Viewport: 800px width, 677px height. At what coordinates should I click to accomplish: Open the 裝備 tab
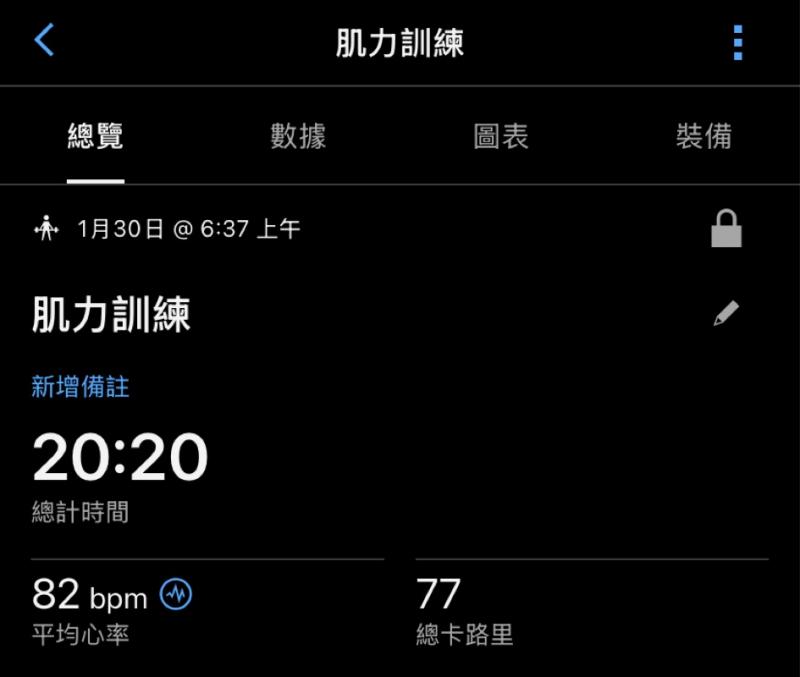tap(704, 136)
